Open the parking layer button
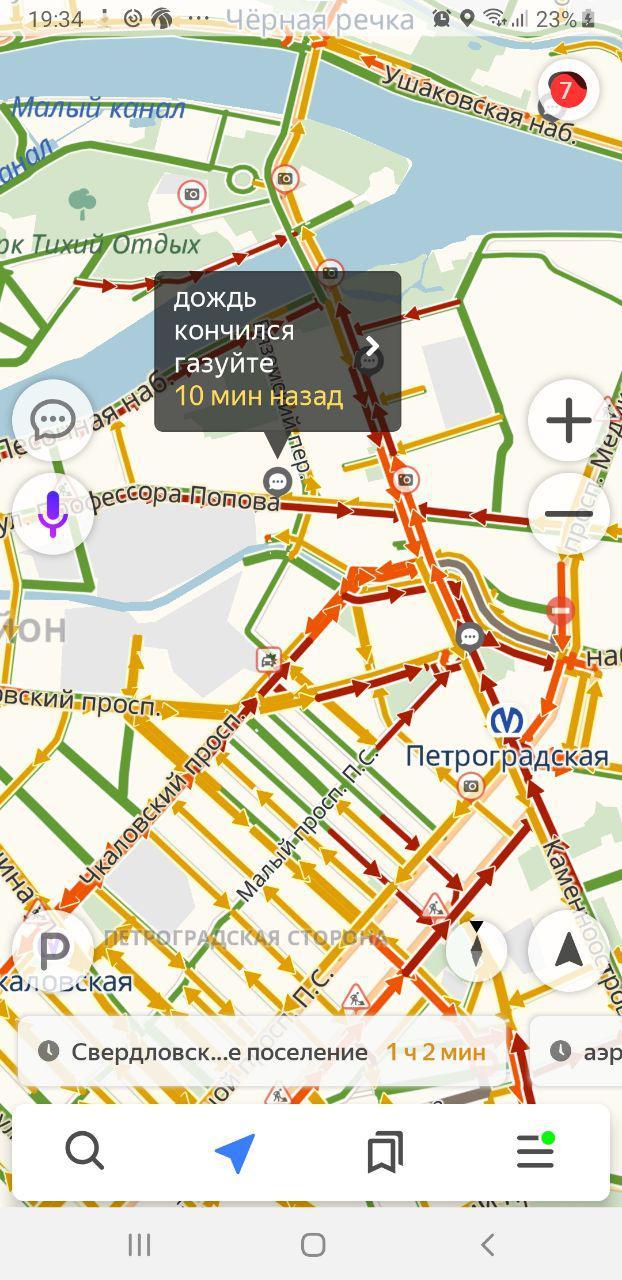 (x=53, y=950)
